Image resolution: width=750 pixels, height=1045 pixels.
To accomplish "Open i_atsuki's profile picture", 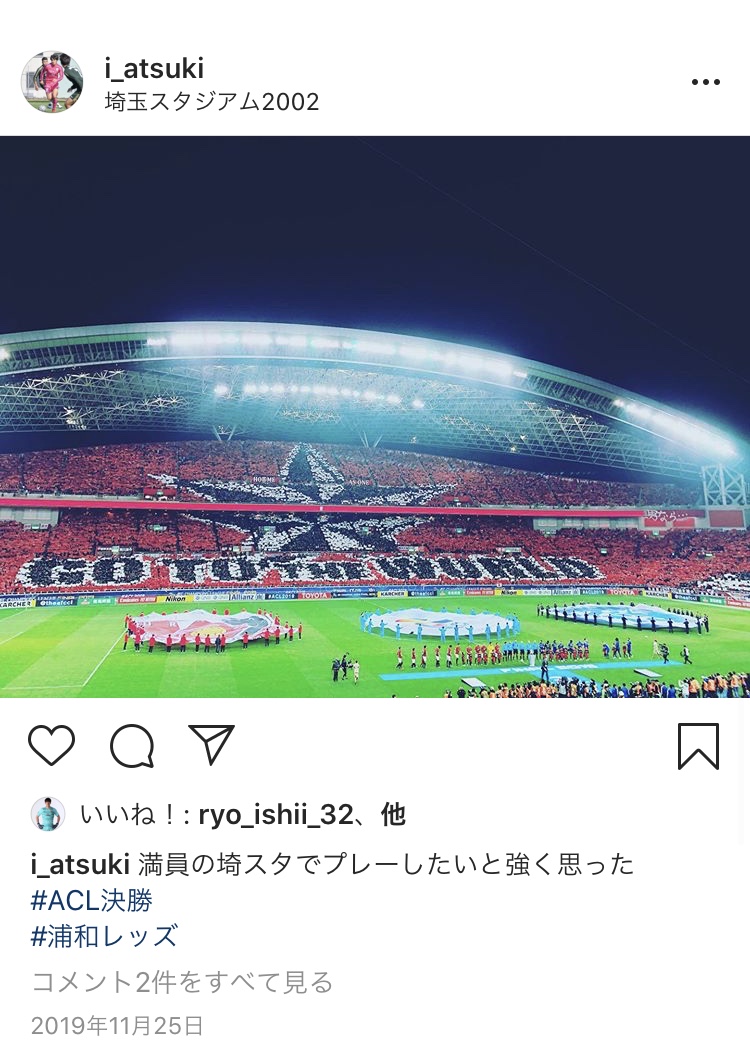I will [x=52, y=82].
